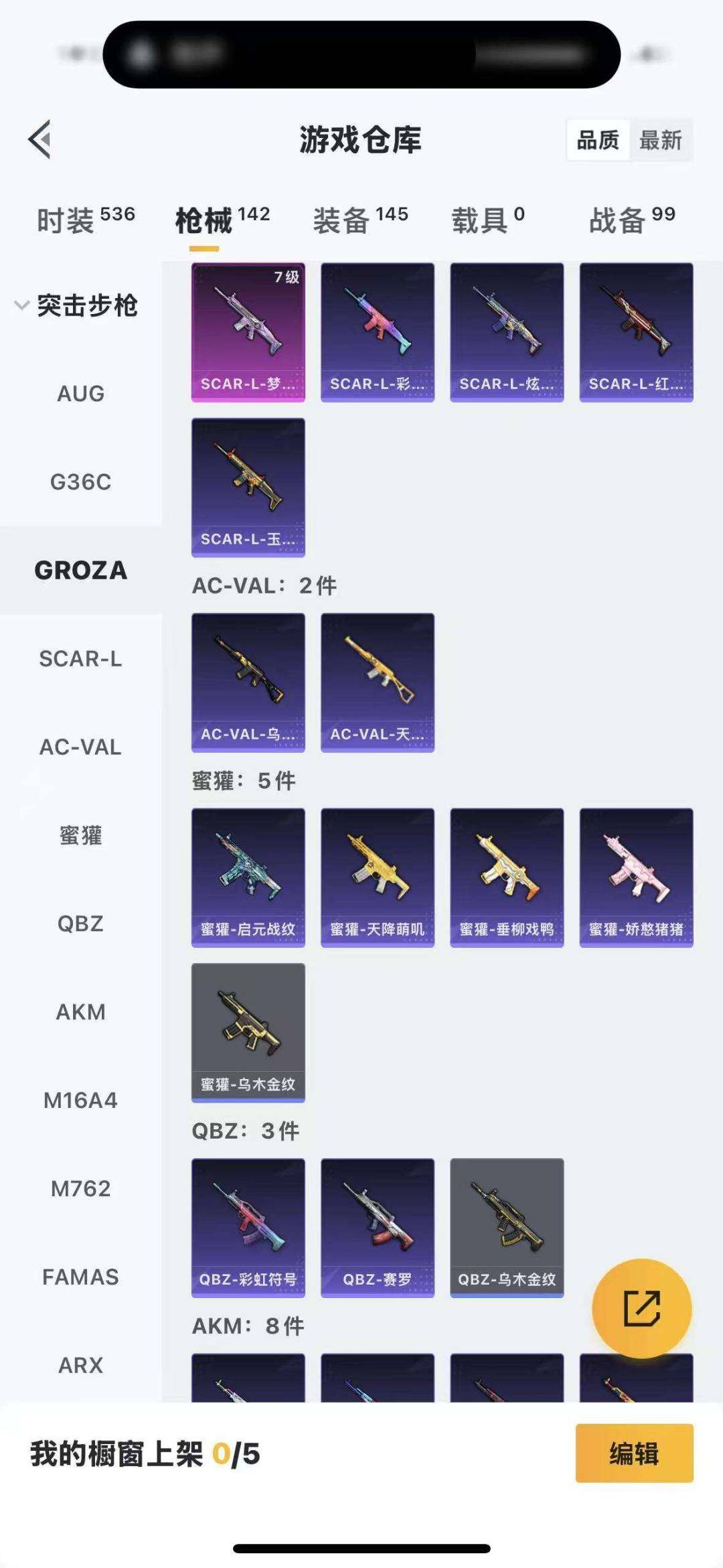View the AC-VAL-天 skin tile
723x1568 pixels.
click(378, 683)
